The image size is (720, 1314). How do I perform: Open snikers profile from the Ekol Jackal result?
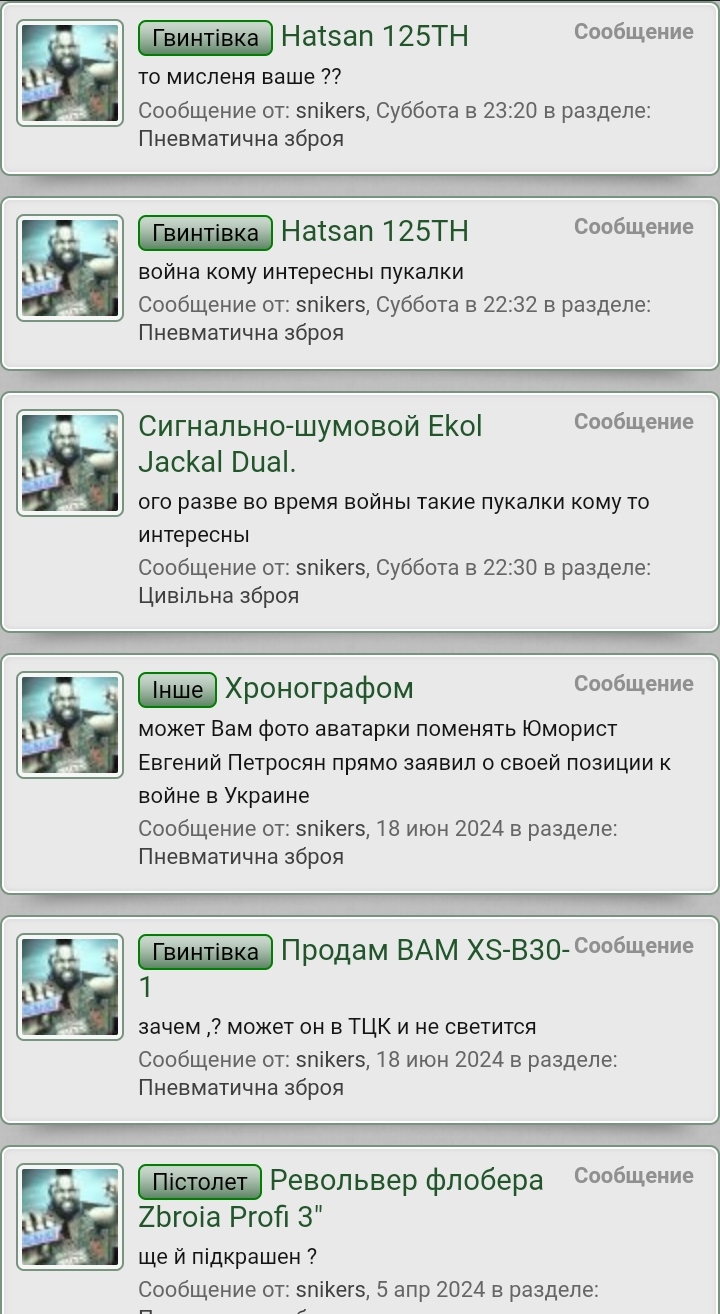pyautogui.click(x=330, y=568)
